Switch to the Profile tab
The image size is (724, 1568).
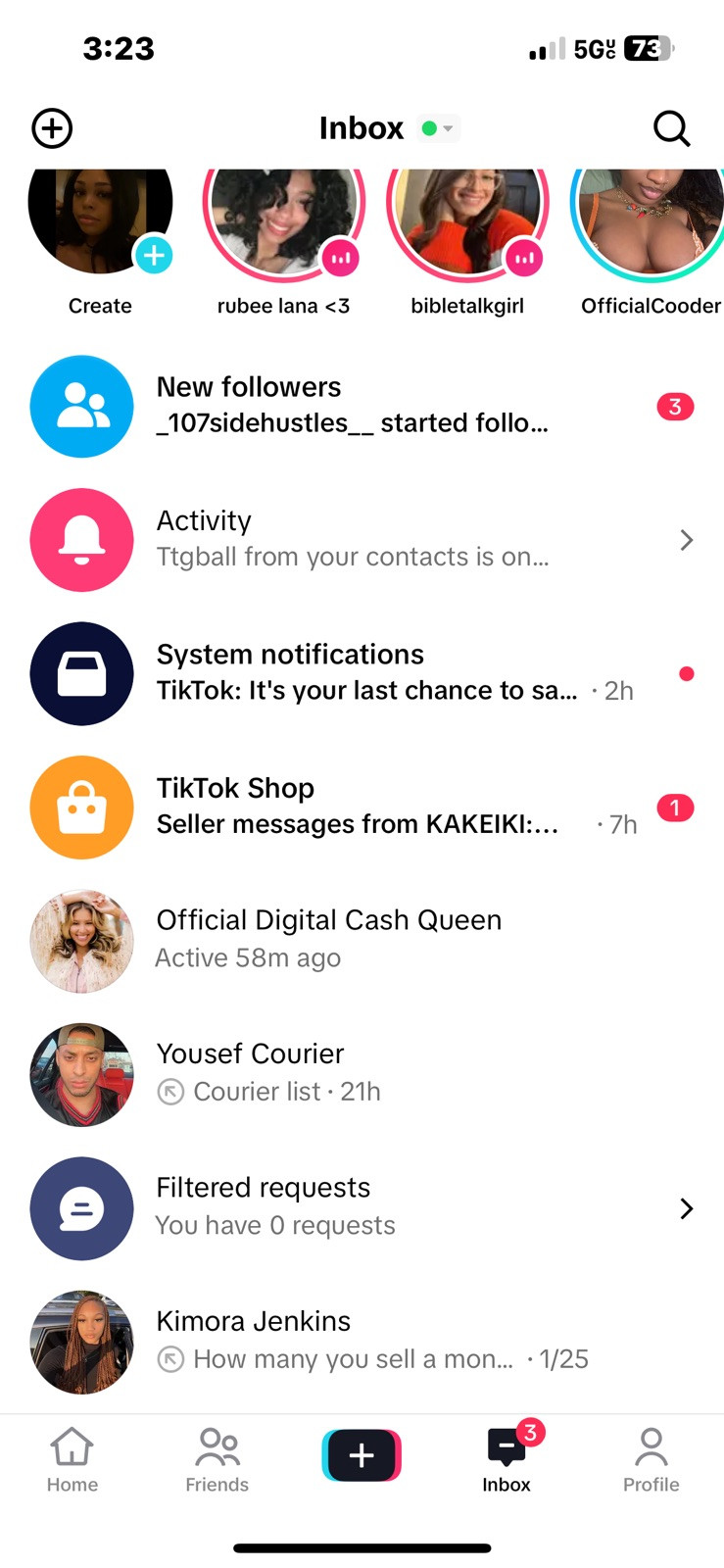point(651,1458)
